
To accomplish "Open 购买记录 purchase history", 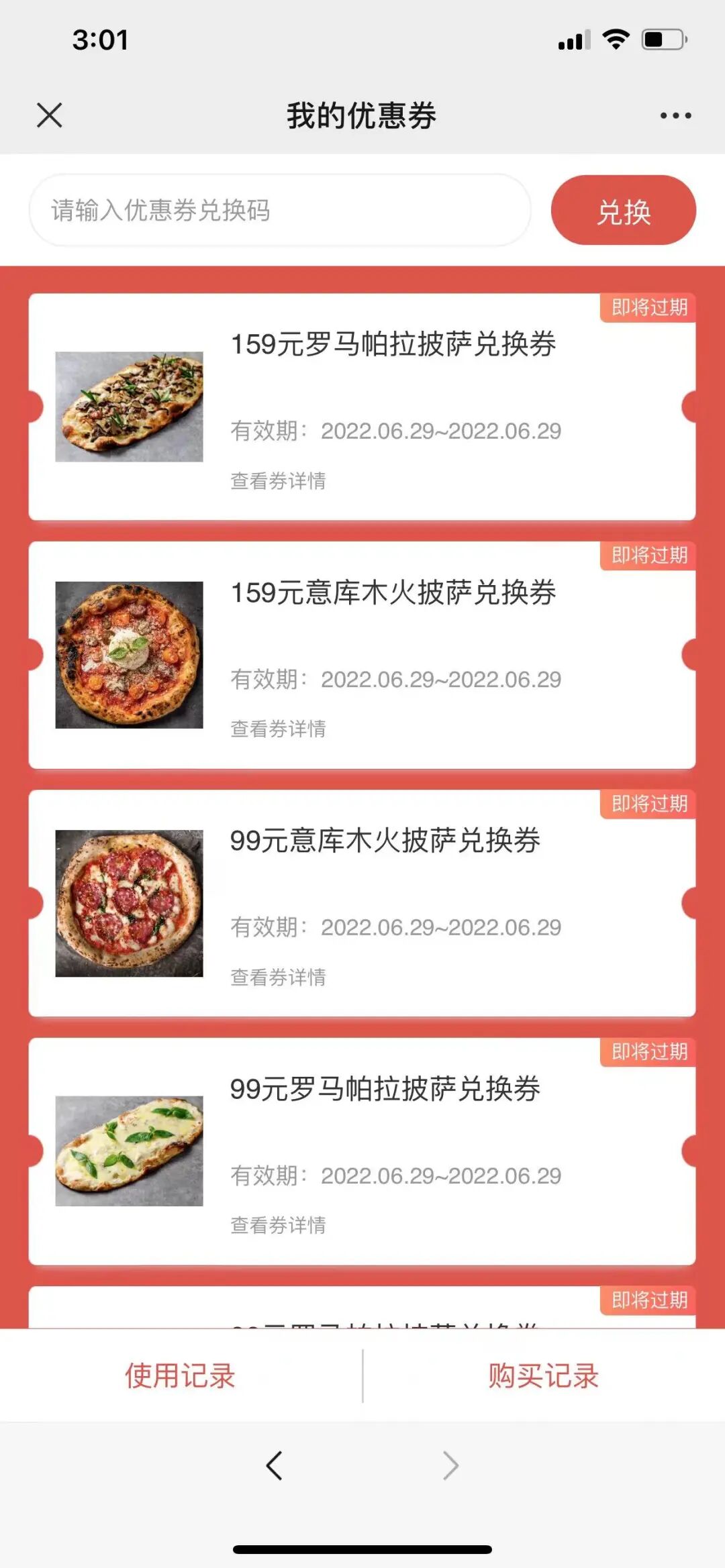I will pyautogui.click(x=543, y=1376).
